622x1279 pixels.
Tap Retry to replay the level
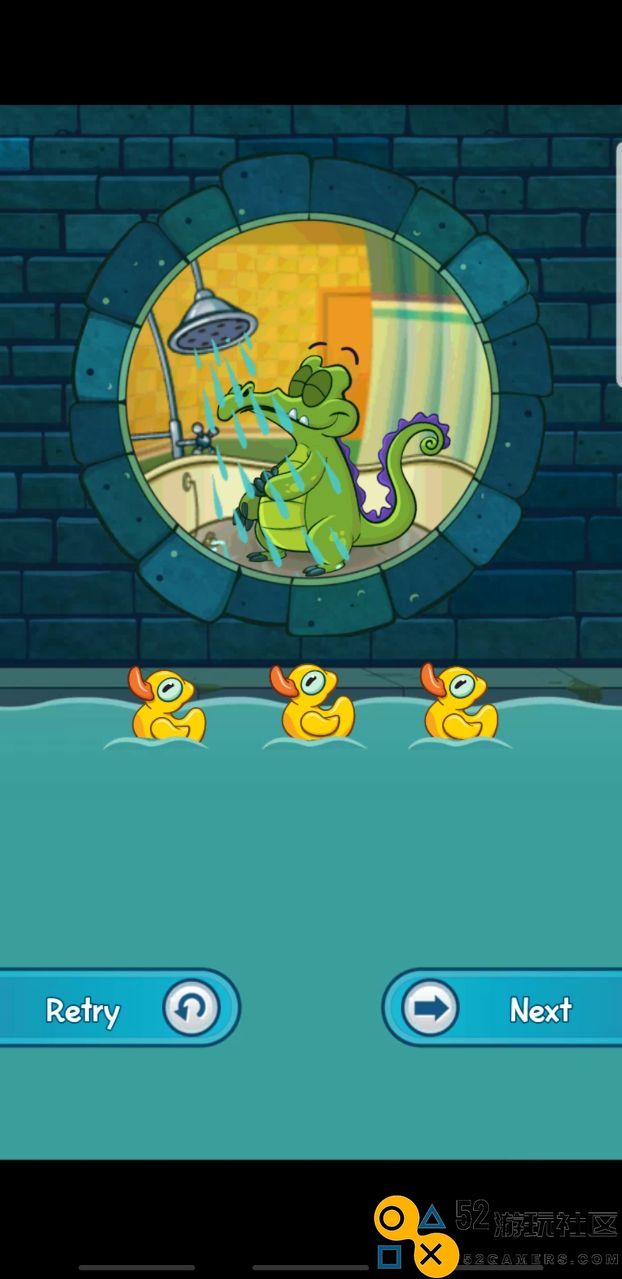(x=118, y=1008)
